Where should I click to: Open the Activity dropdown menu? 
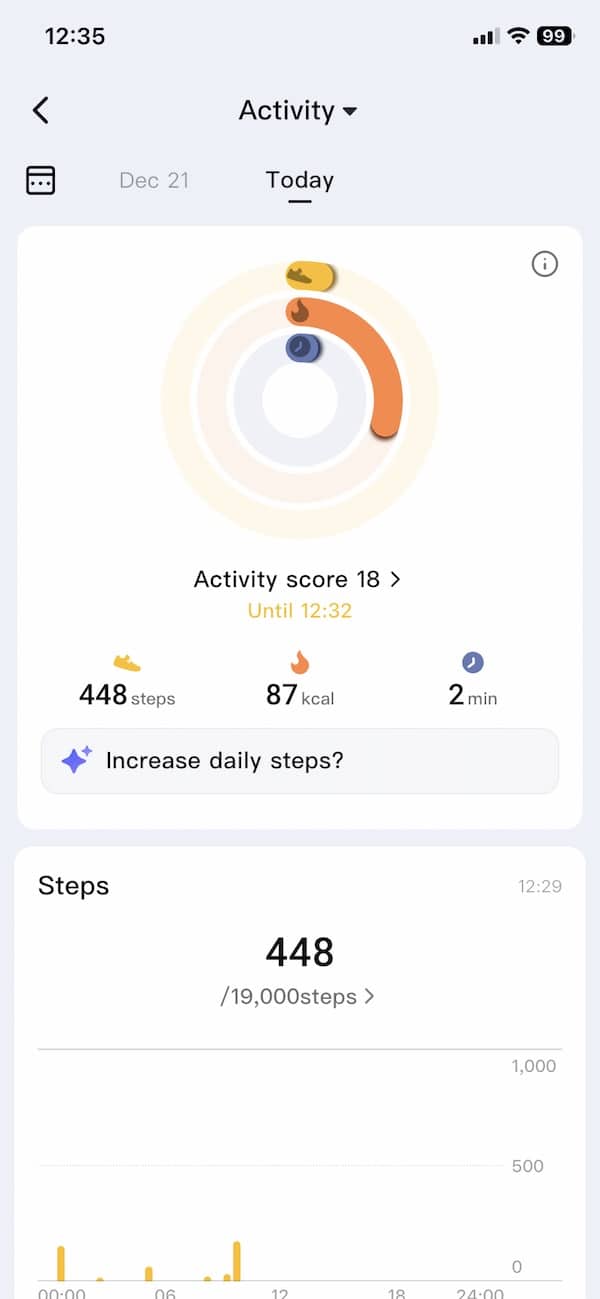pos(298,110)
